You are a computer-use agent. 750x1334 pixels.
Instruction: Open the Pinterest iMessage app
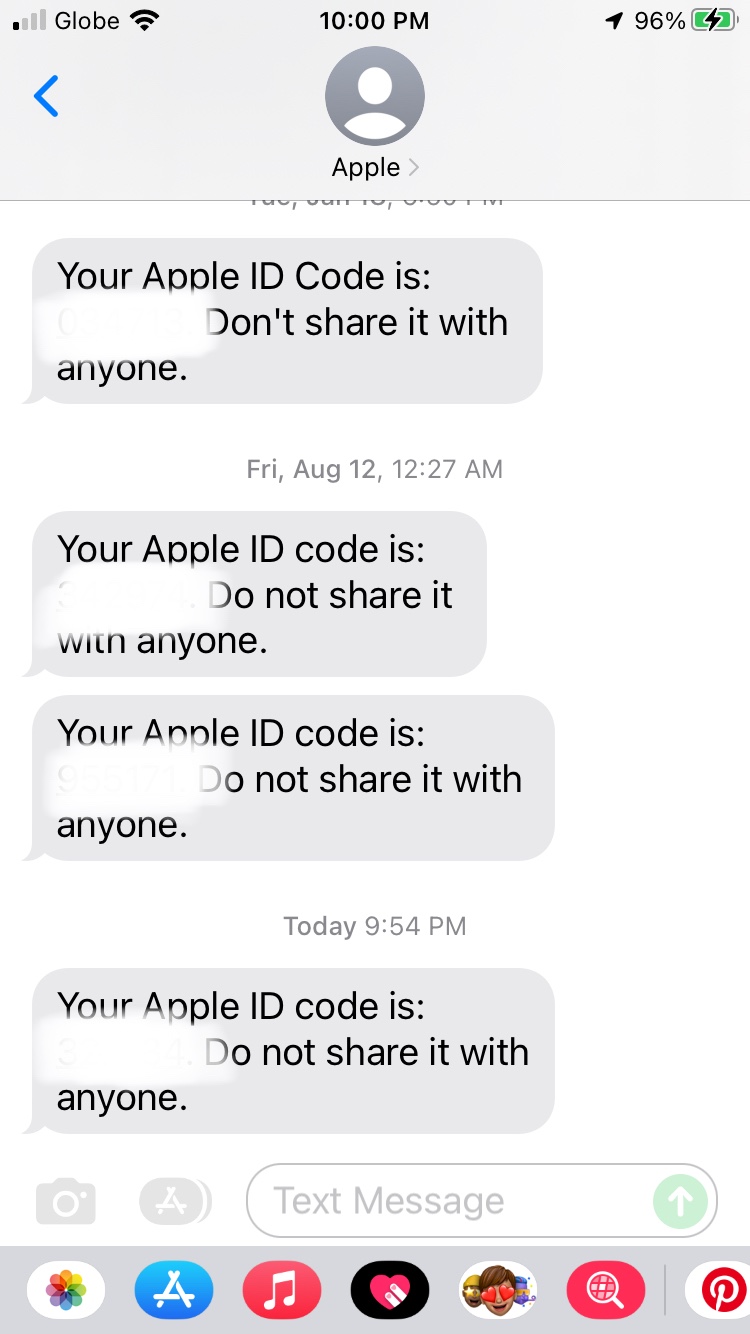(x=718, y=1290)
